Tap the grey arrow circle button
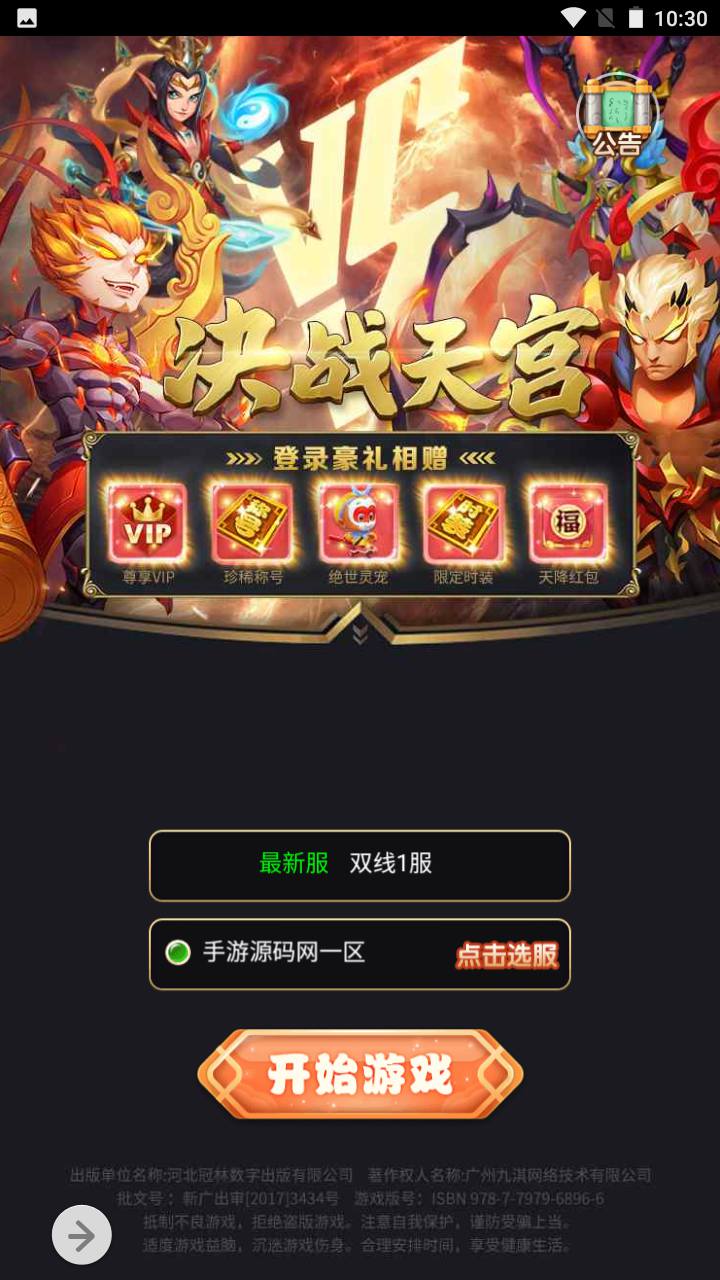This screenshot has height=1280, width=720. (82, 1236)
